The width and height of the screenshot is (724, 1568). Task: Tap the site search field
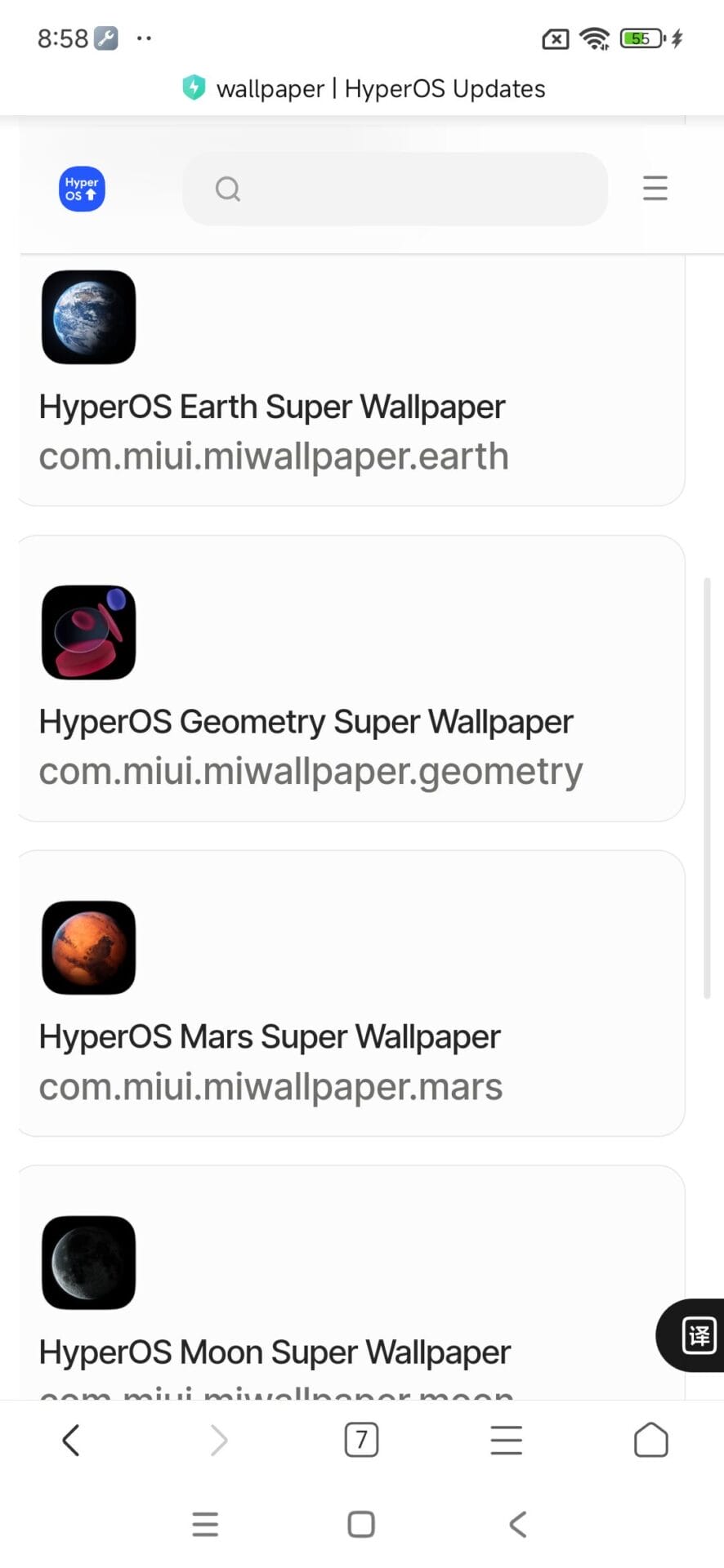395,189
